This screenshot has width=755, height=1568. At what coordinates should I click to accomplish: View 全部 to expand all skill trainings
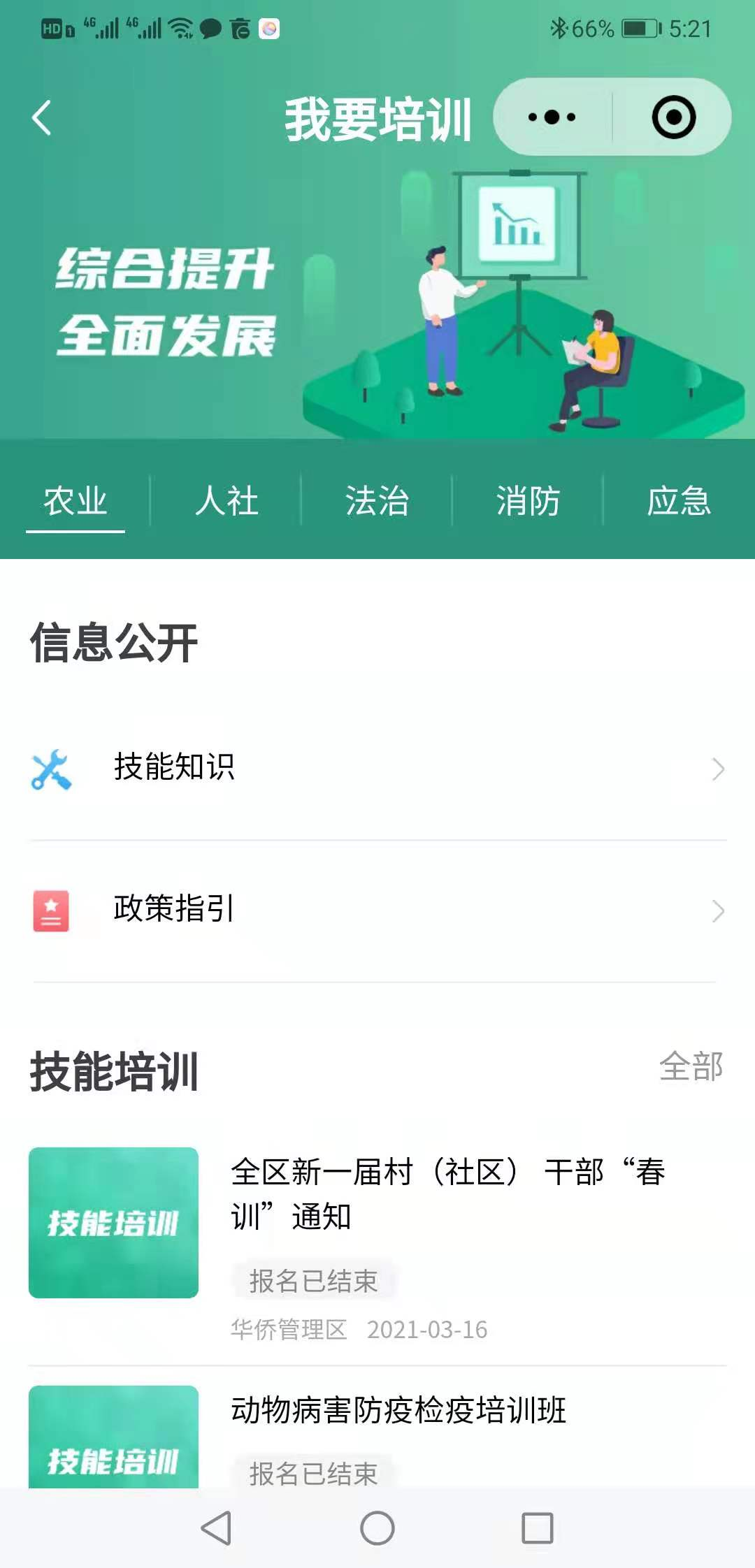tap(693, 1064)
